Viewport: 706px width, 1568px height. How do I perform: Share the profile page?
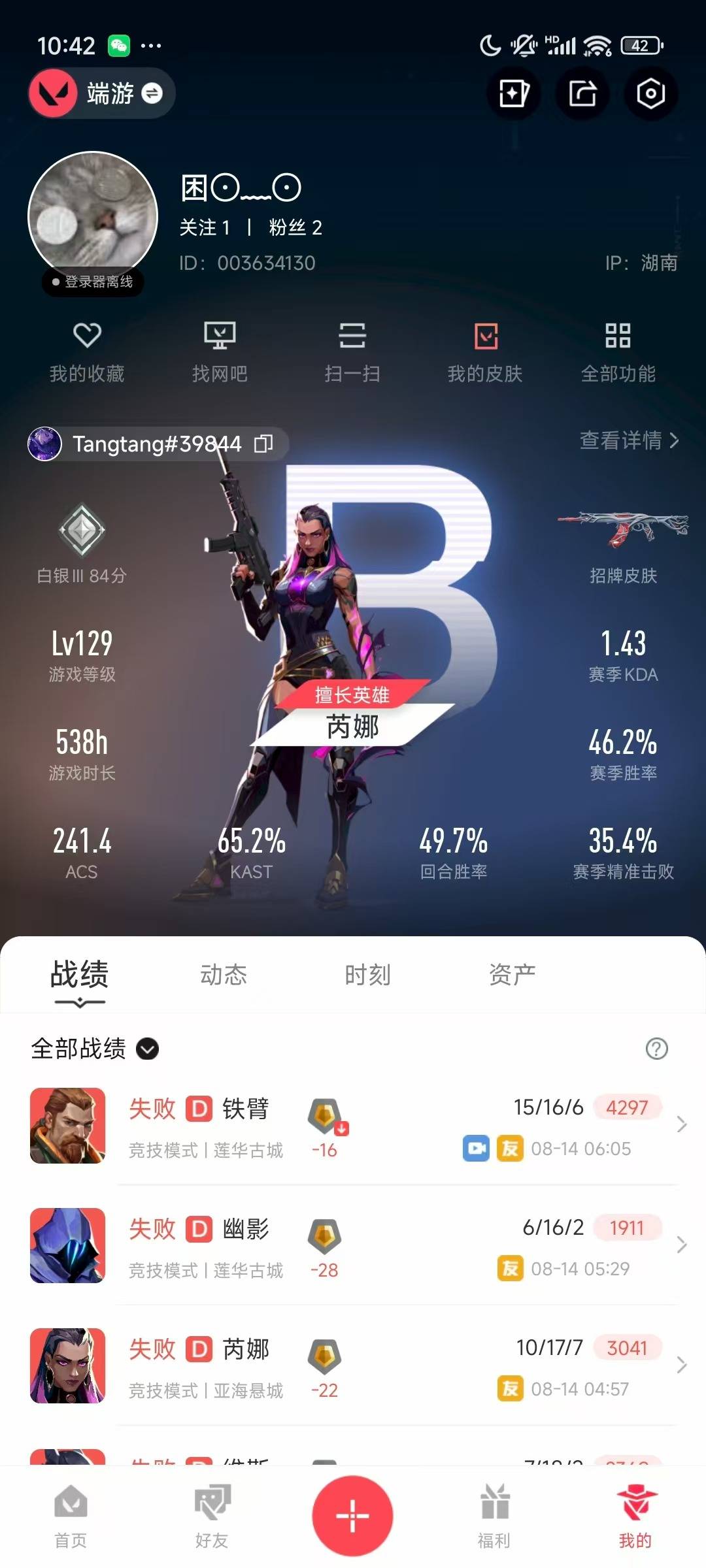582,93
